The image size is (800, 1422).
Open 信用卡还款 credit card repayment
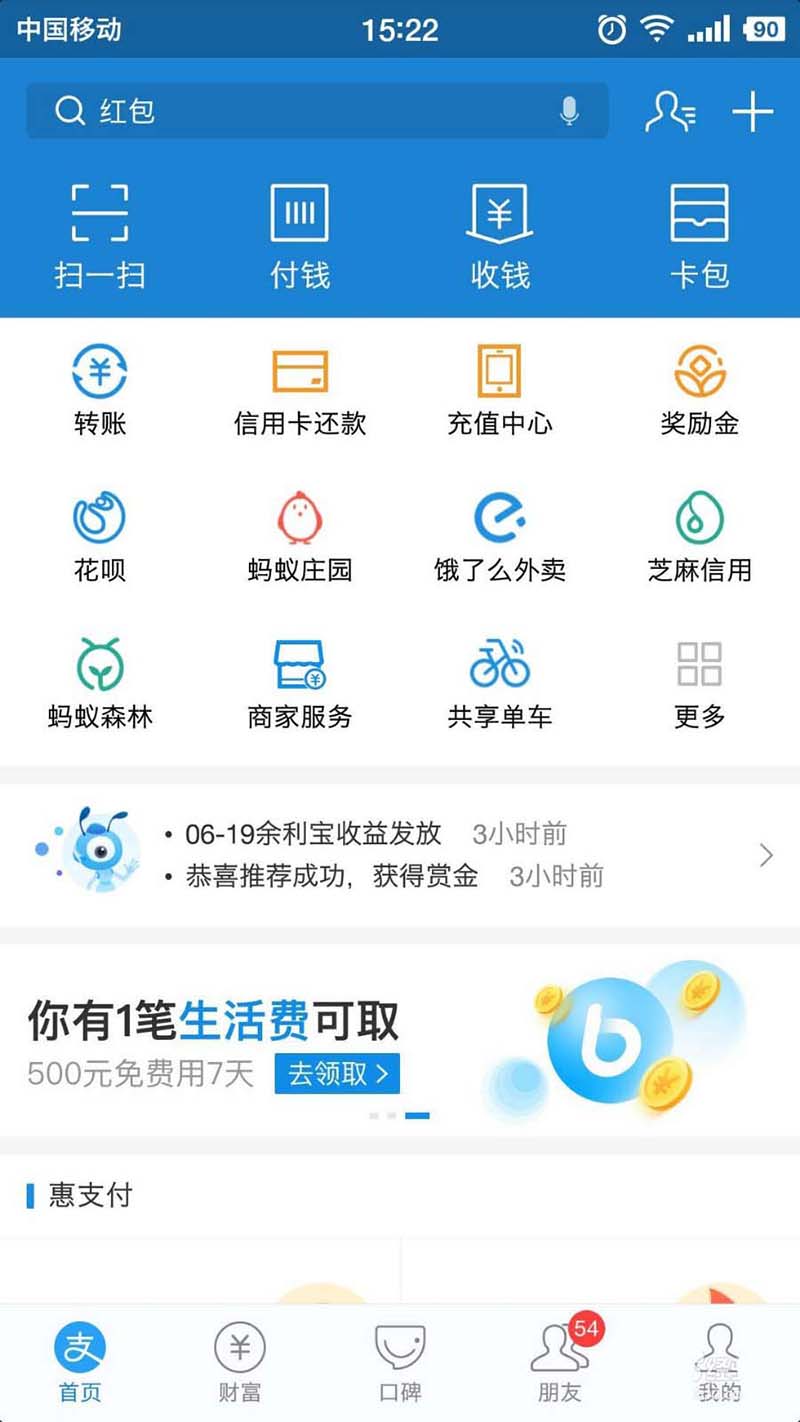300,389
